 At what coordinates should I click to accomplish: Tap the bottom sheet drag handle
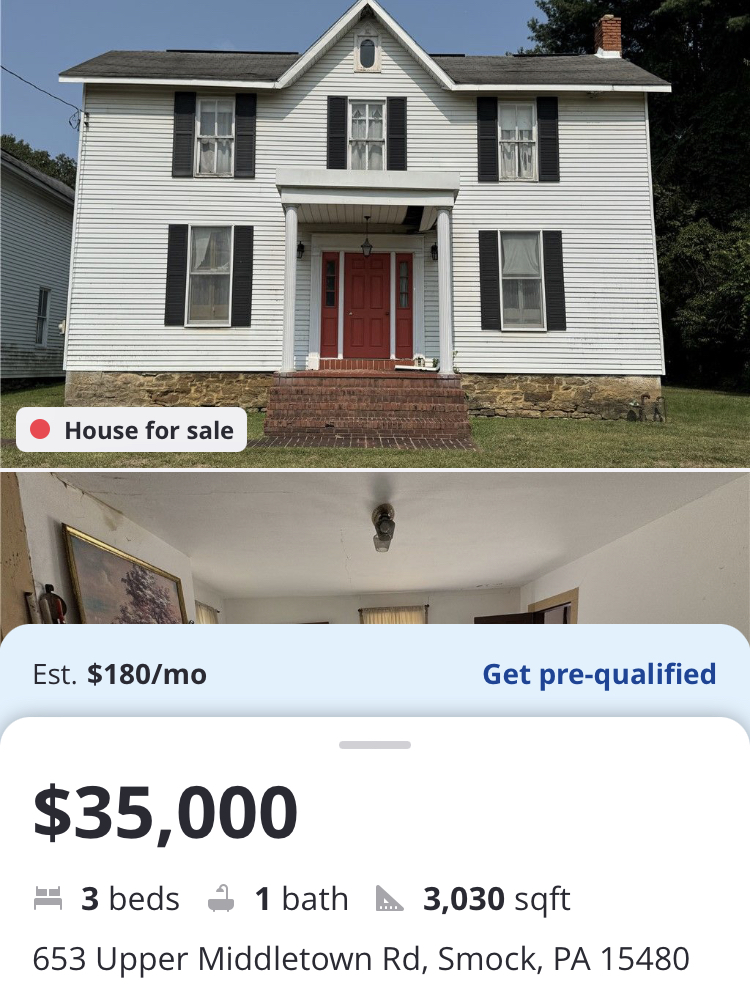click(375, 745)
